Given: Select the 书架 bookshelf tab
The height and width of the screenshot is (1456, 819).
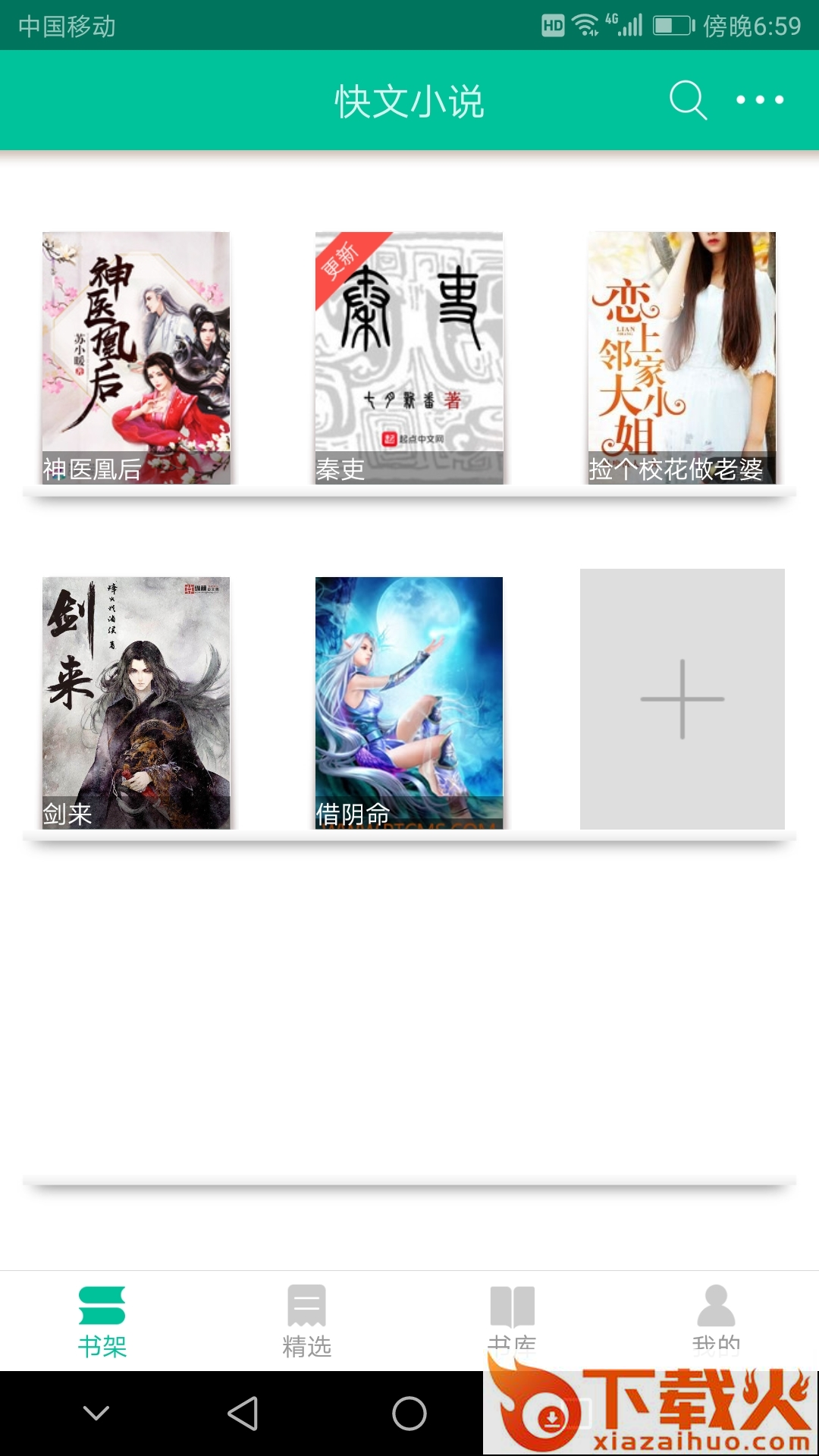Looking at the screenshot, I should pos(102,1320).
